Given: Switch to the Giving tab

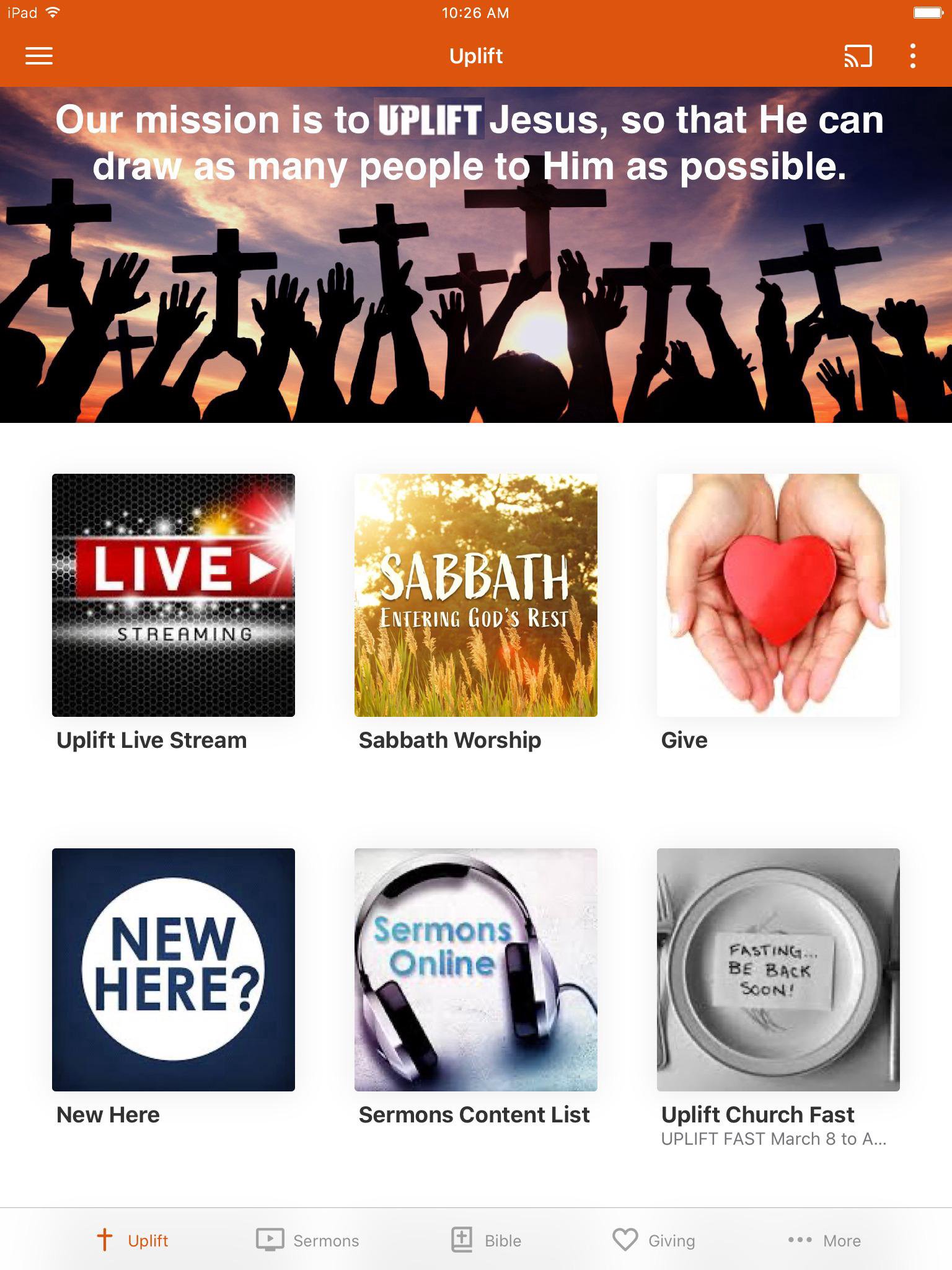Looking at the screenshot, I should coord(654,1240).
